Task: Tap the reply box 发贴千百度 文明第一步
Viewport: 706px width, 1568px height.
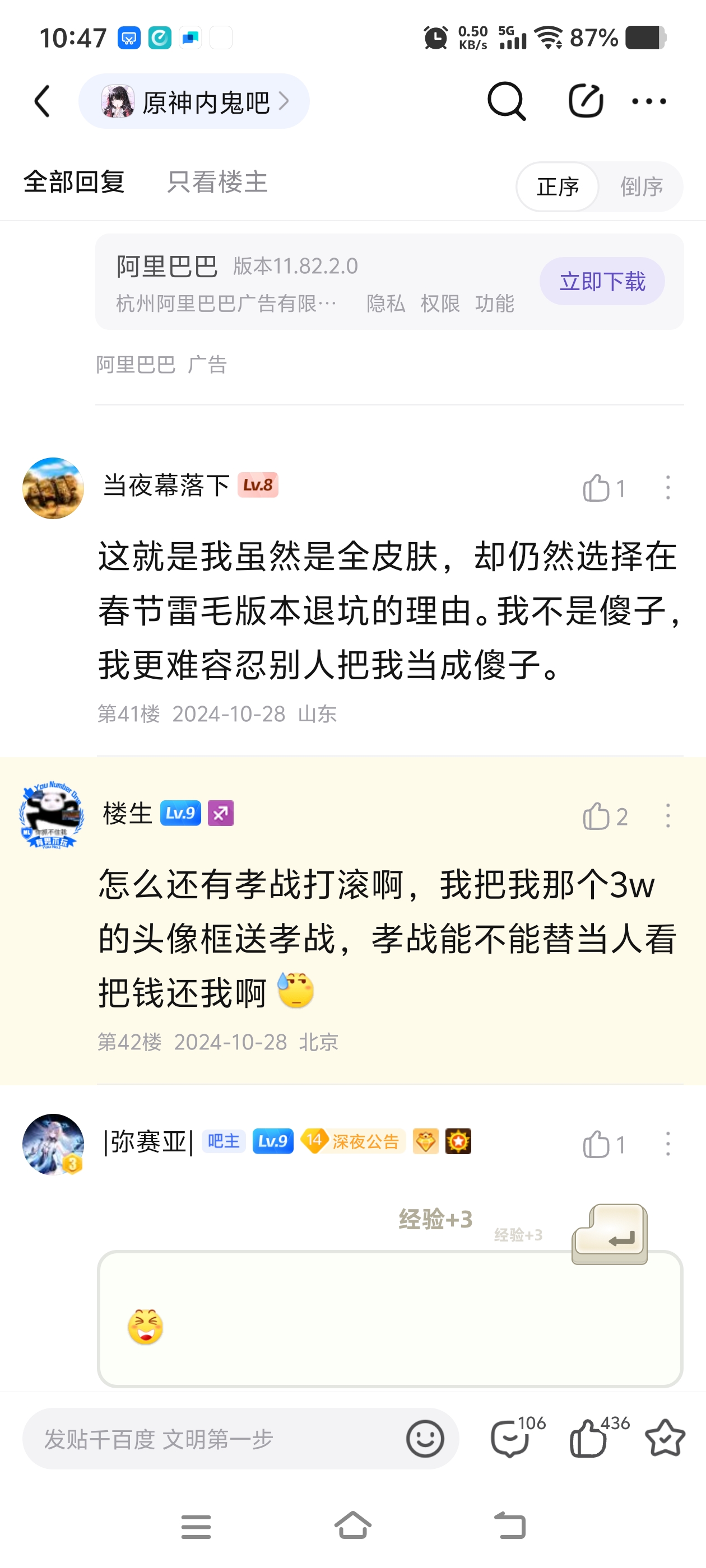Action: (x=213, y=1439)
